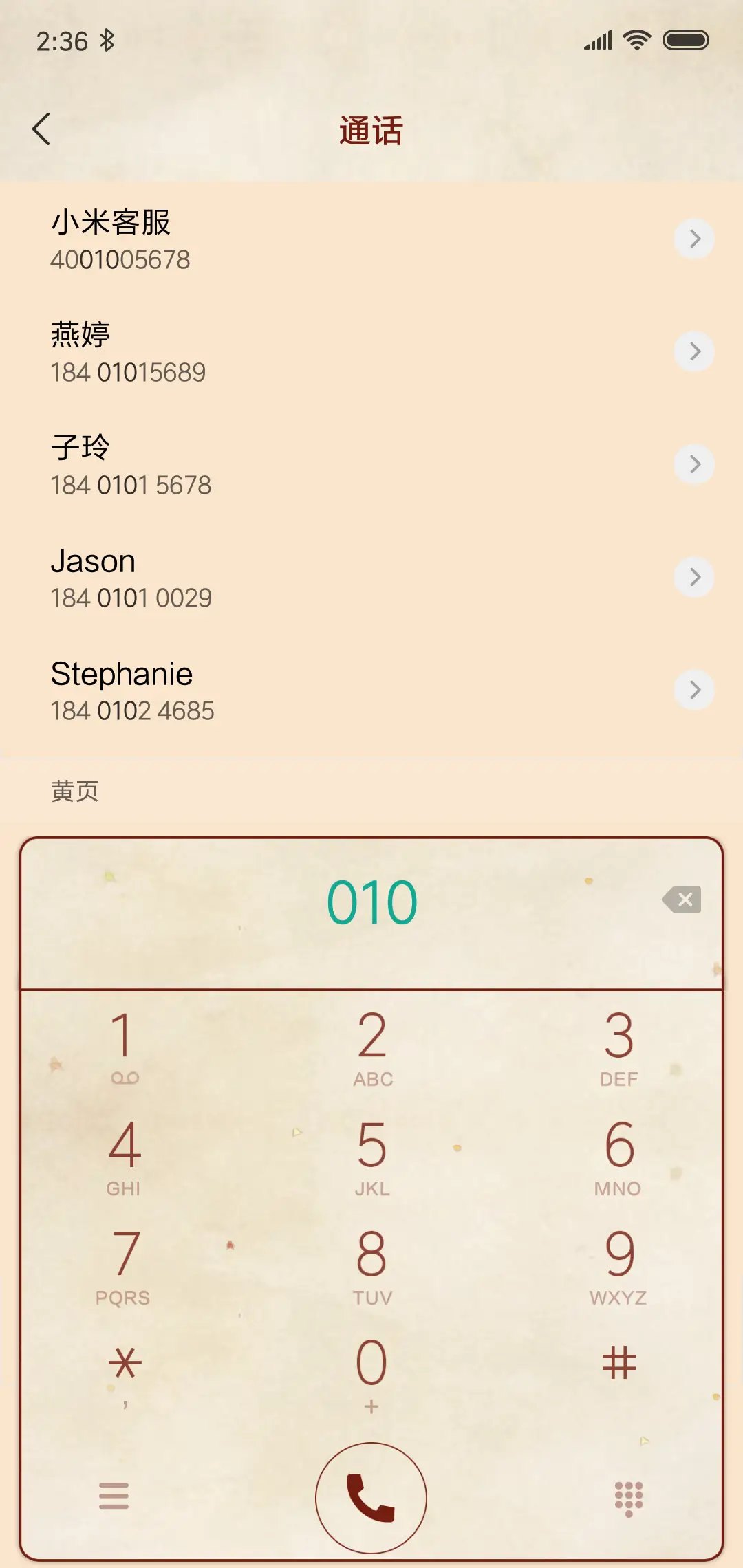Expand details for Stephanie's call entry
Screen dimensions: 743x1568
tap(694, 690)
